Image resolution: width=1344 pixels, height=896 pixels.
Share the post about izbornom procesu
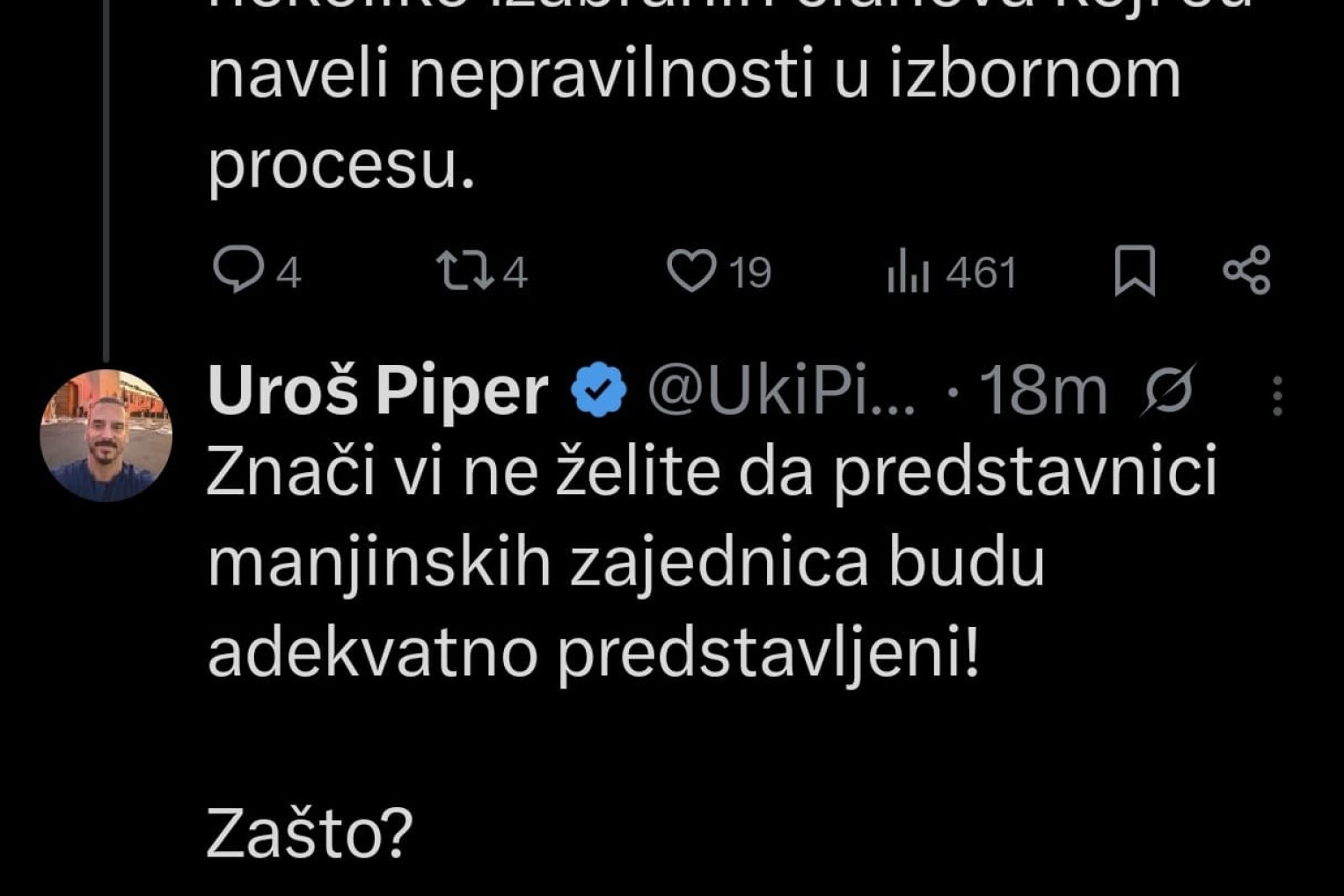coord(1247,270)
